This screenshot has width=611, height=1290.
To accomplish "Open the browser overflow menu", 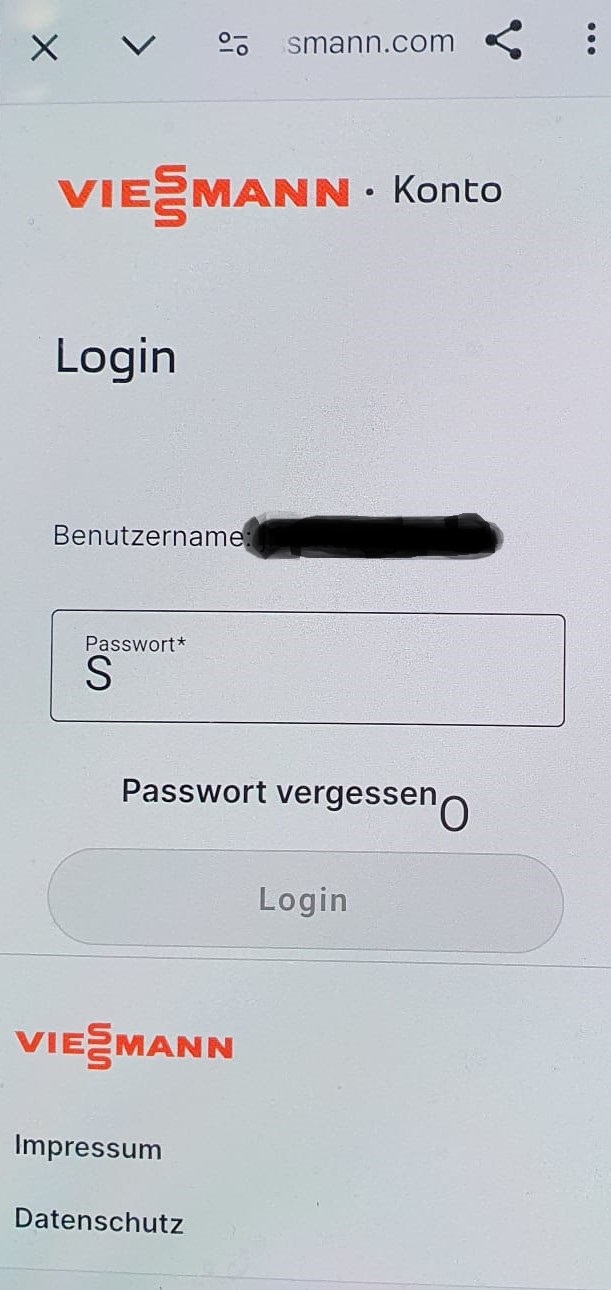I will 591,40.
